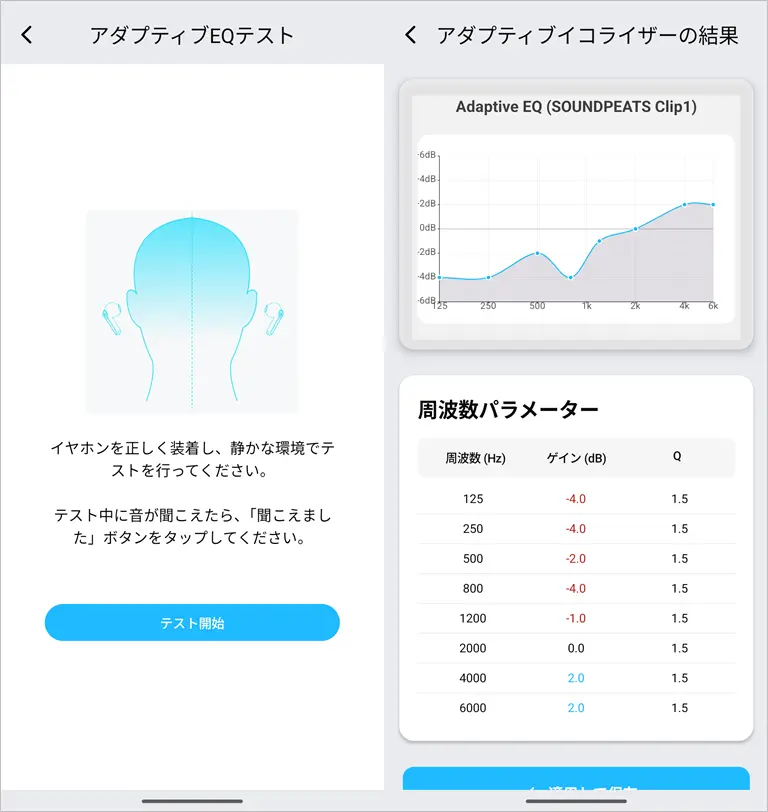Start the test with テスト開始
Viewport: 768px width, 812px height.
[x=192, y=622]
